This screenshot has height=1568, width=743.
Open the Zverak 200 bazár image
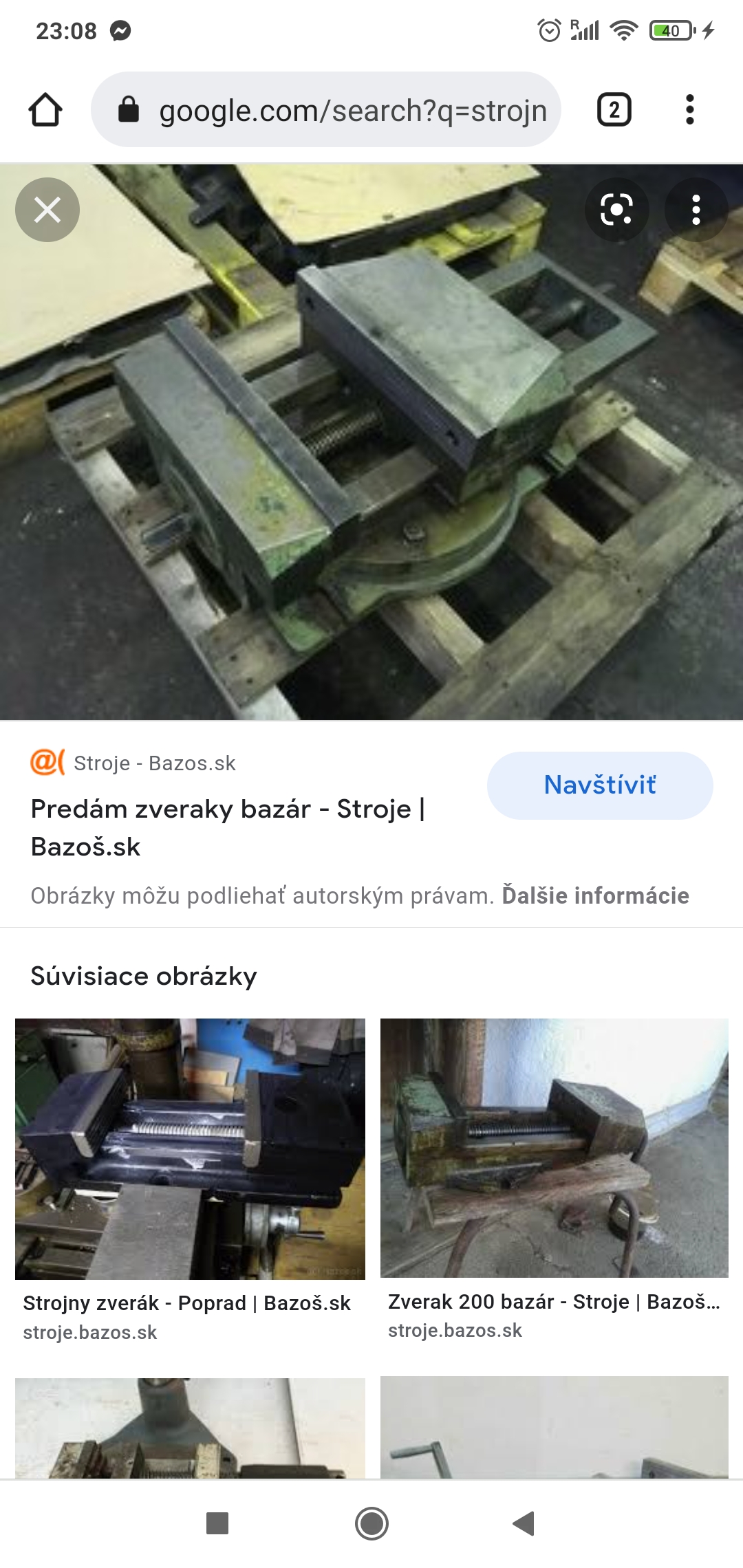pyautogui.click(x=554, y=1147)
